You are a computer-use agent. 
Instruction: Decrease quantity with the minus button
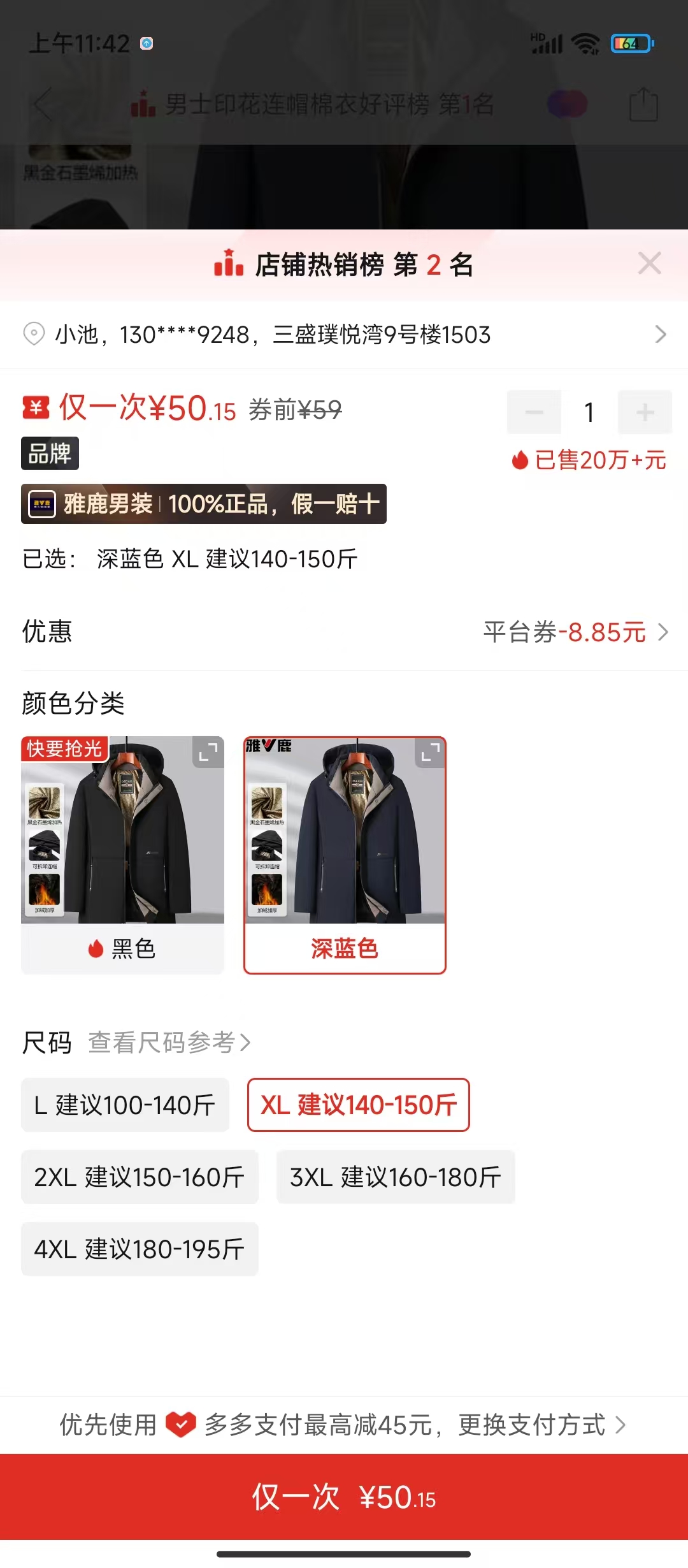[x=534, y=412]
